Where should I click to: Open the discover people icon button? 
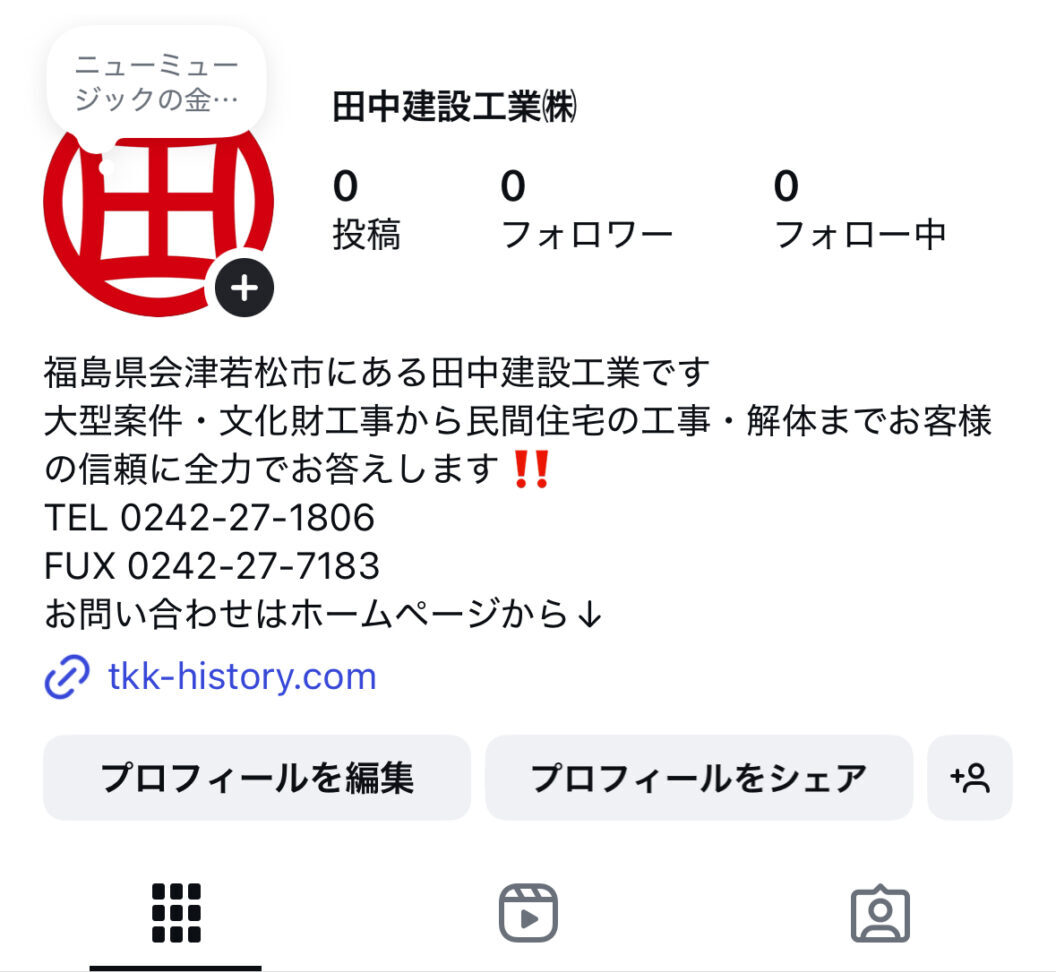point(969,777)
